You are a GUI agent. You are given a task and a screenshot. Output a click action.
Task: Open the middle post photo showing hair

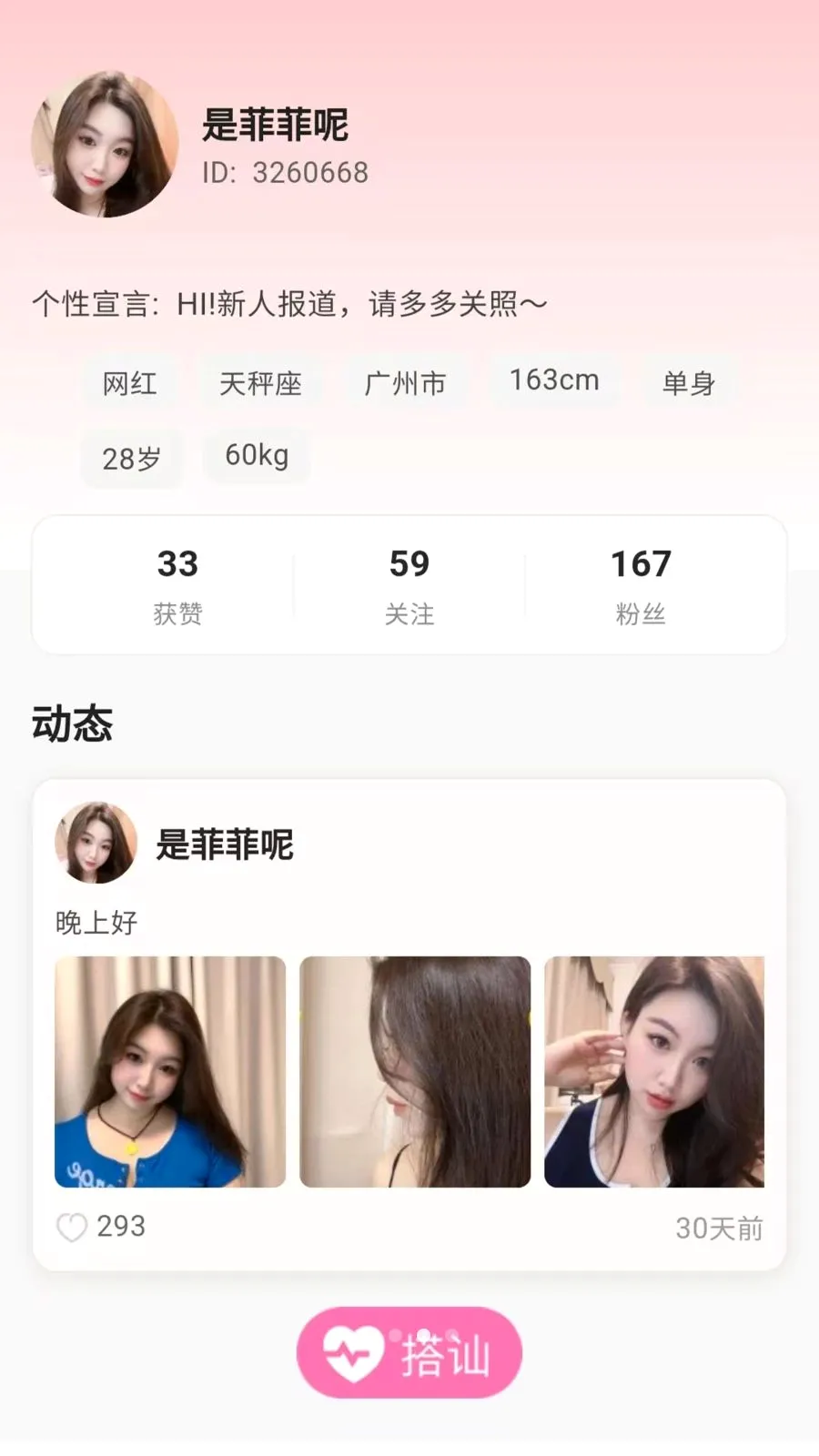[x=415, y=1072]
